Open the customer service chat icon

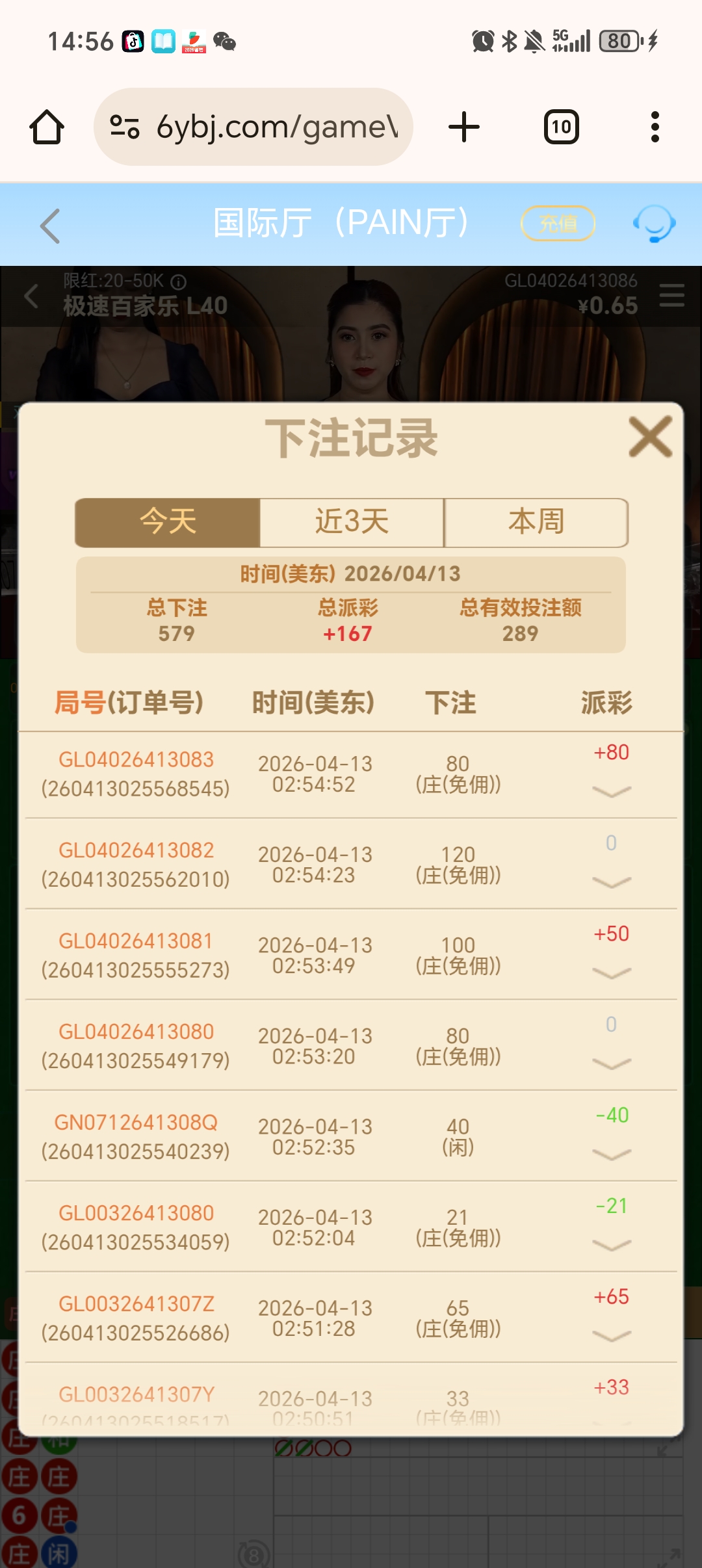(x=655, y=224)
